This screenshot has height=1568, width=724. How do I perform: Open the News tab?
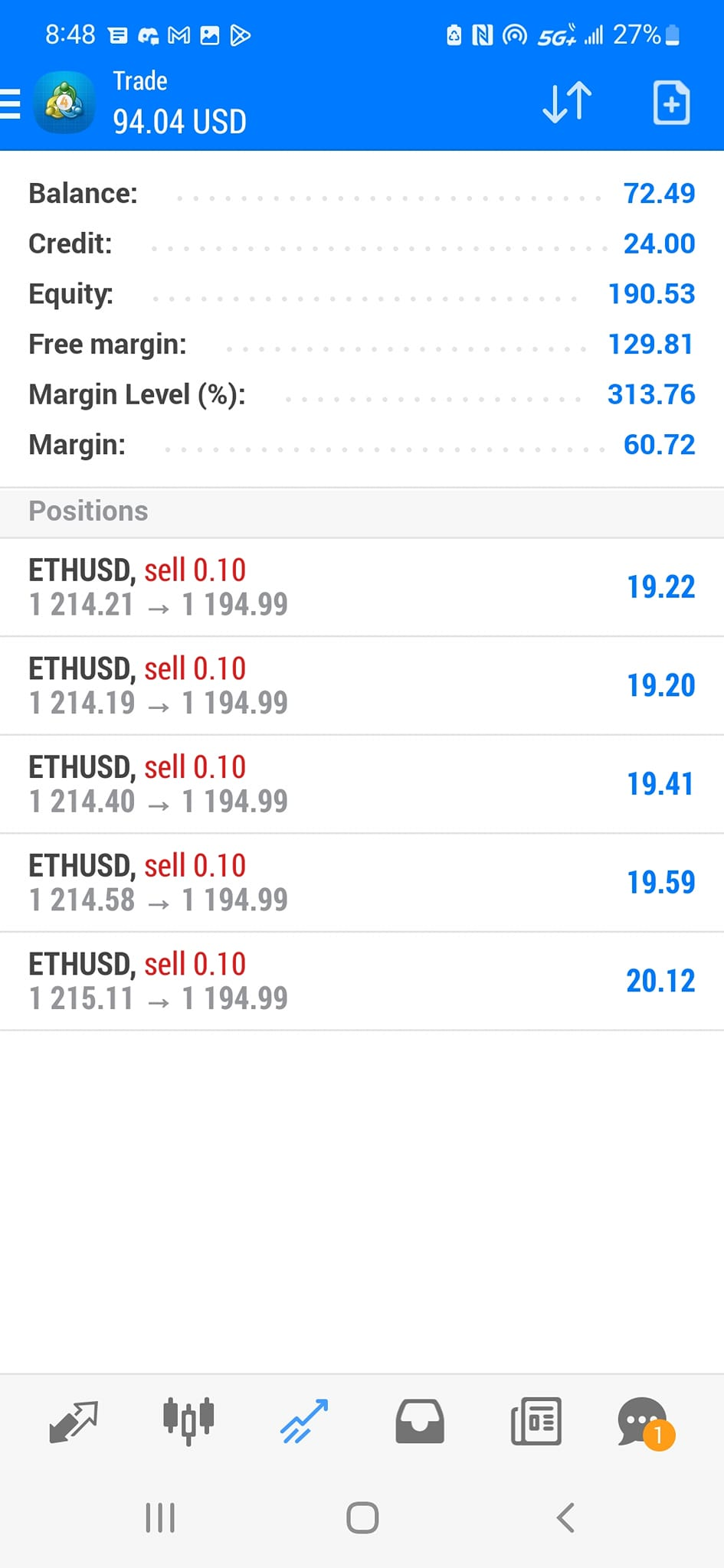[536, 1422]
